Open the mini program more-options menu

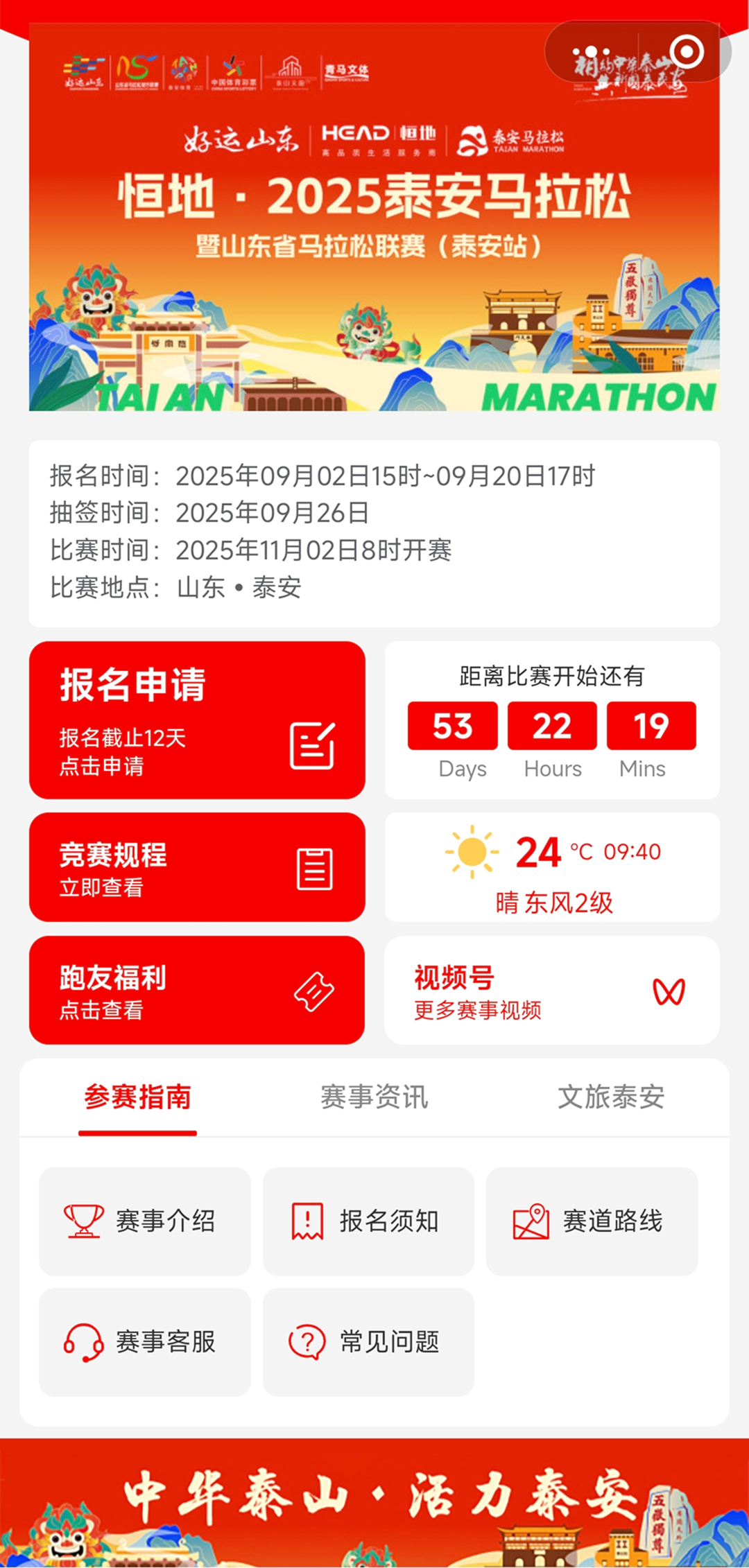coord(591,53)
